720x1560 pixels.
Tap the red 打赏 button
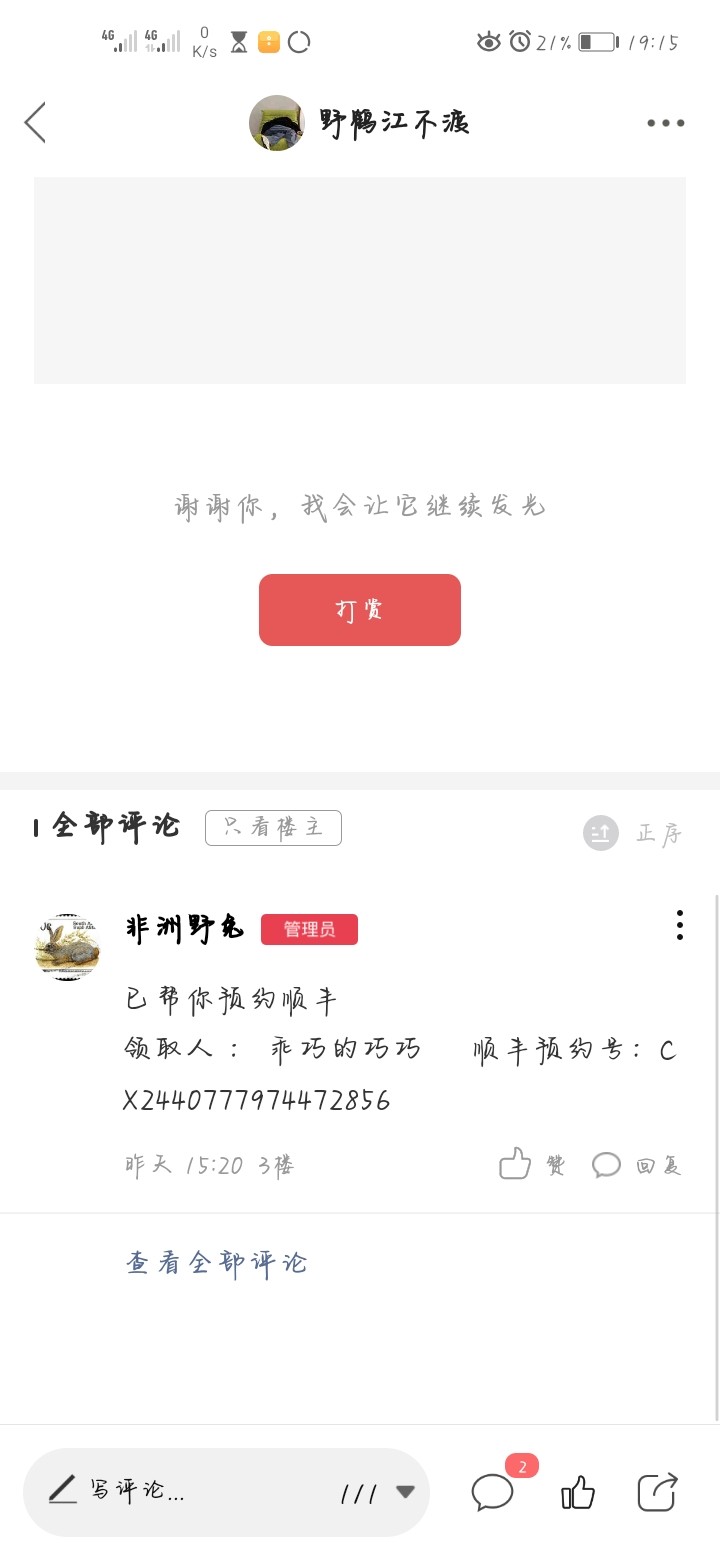tap(360, 610)
